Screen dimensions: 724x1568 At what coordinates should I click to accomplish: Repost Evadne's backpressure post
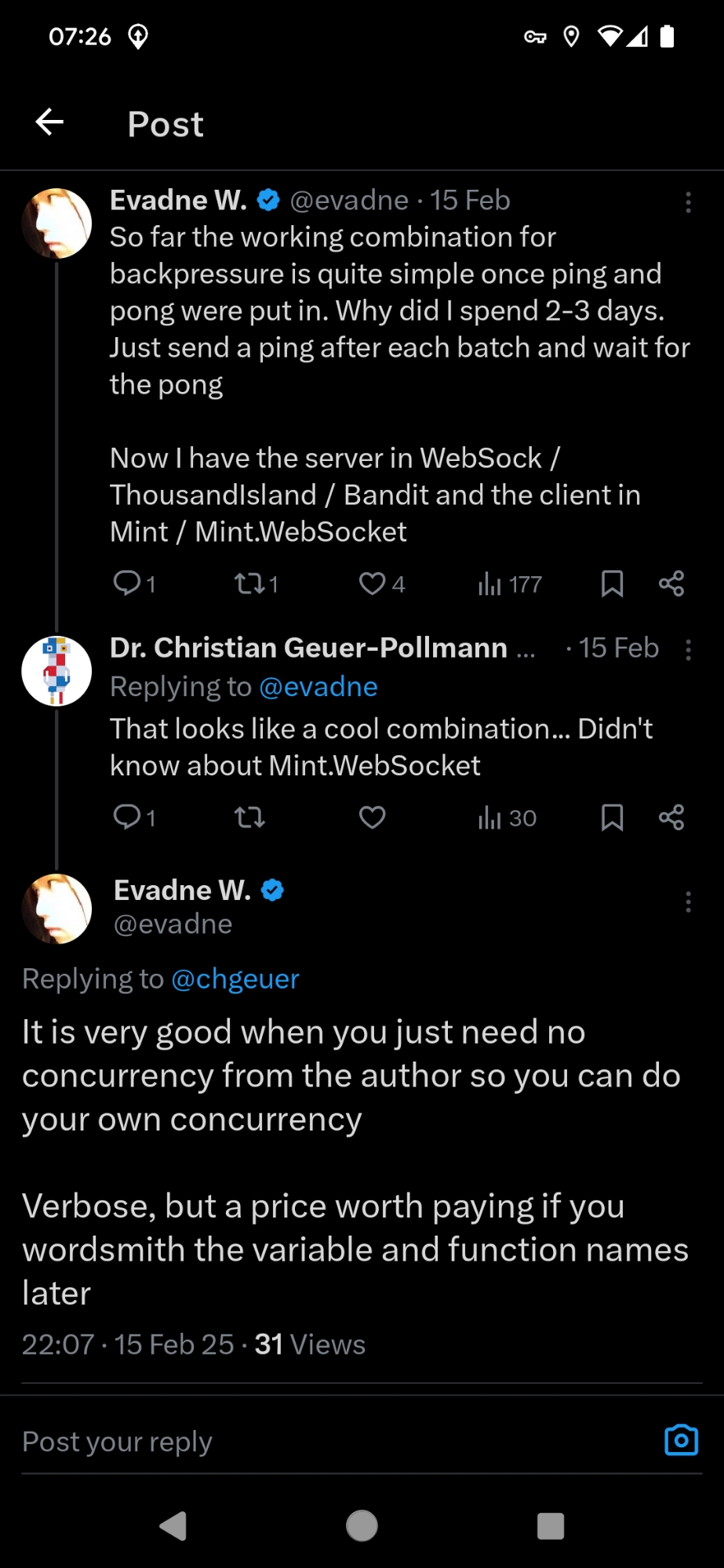click(250, 583)
